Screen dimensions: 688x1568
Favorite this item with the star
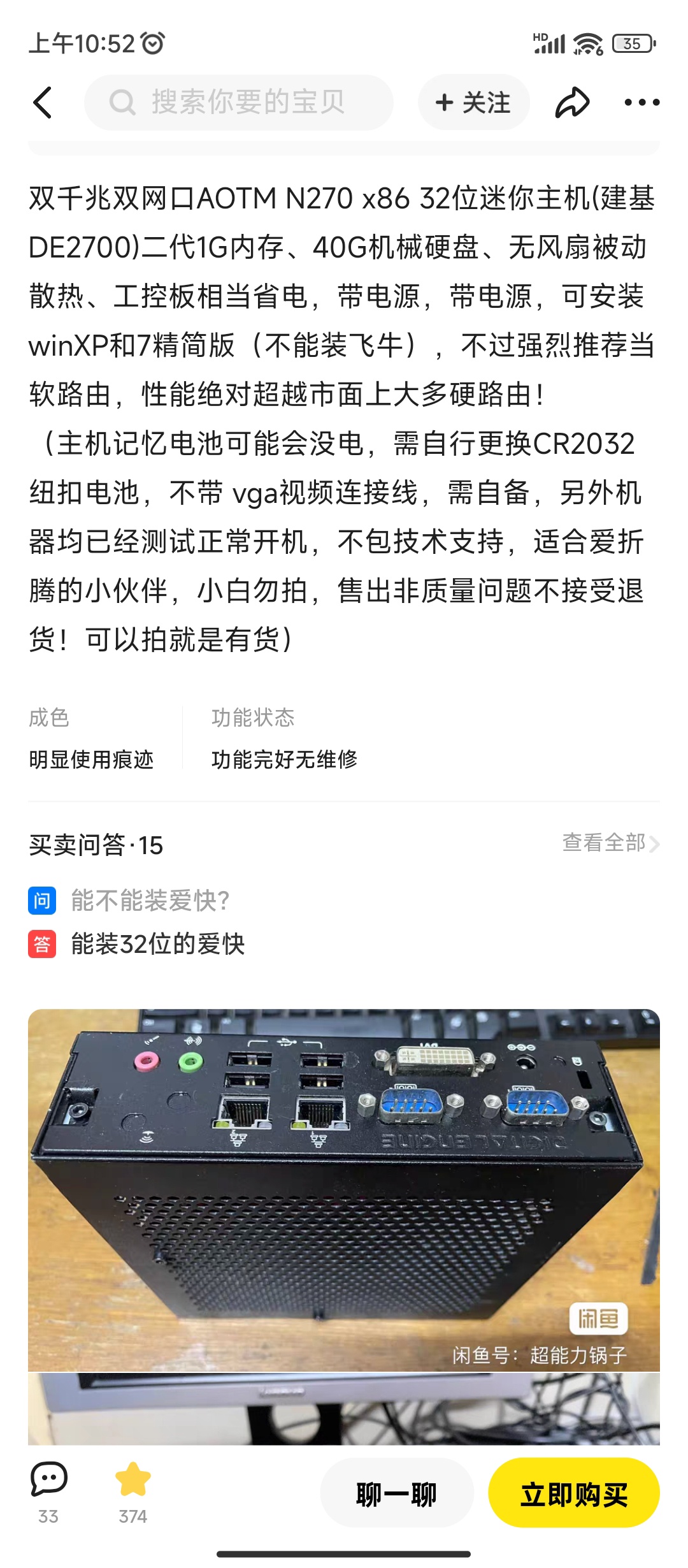(133, 1479)
